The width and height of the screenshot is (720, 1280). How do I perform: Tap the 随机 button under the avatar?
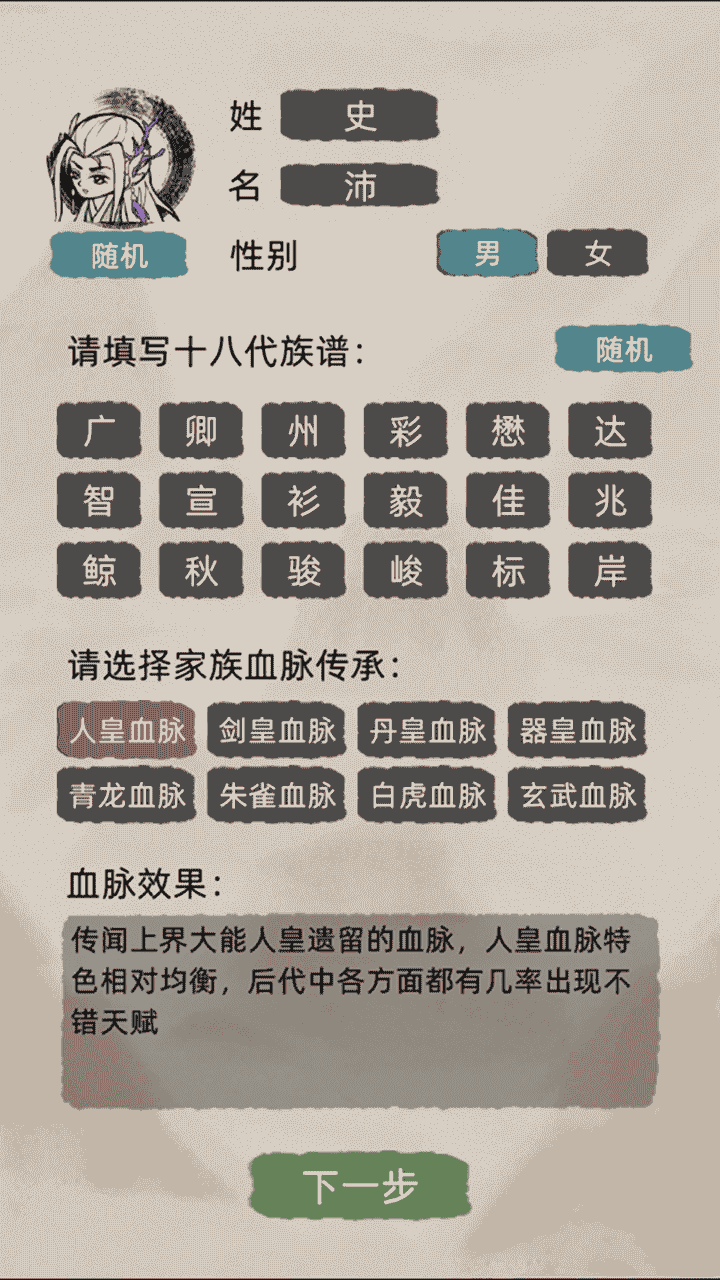[x=119, y=256]
